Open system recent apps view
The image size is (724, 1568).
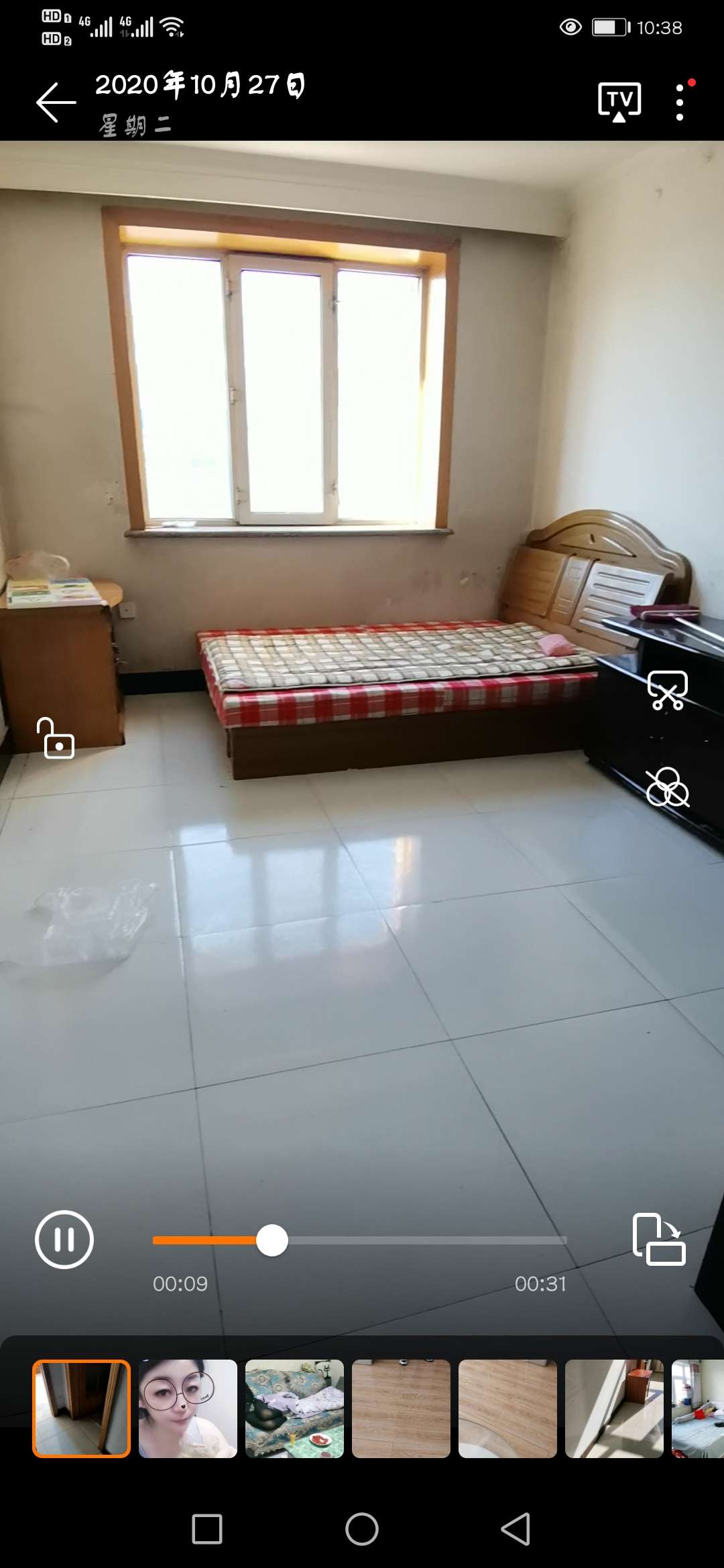point(207,1529)
